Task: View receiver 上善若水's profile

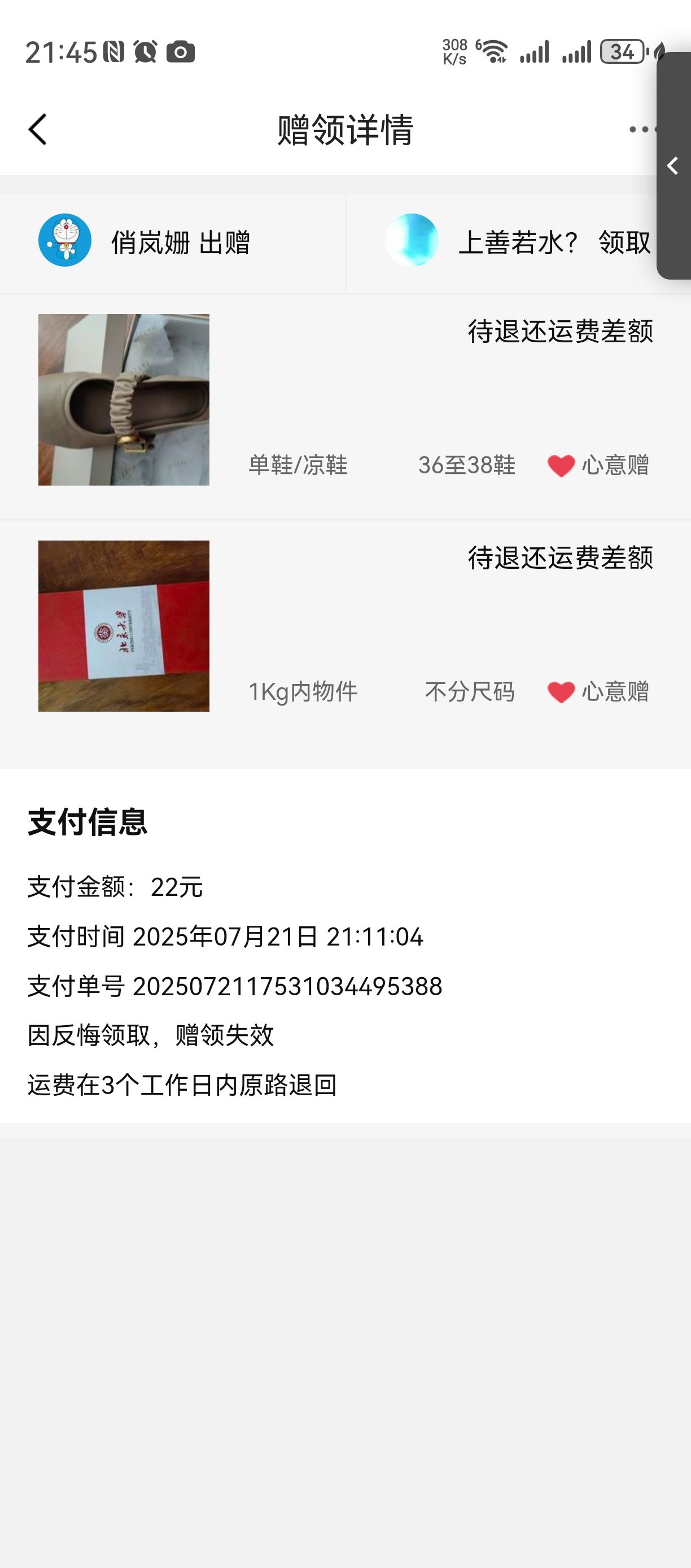Action: (x=412, y=241)
